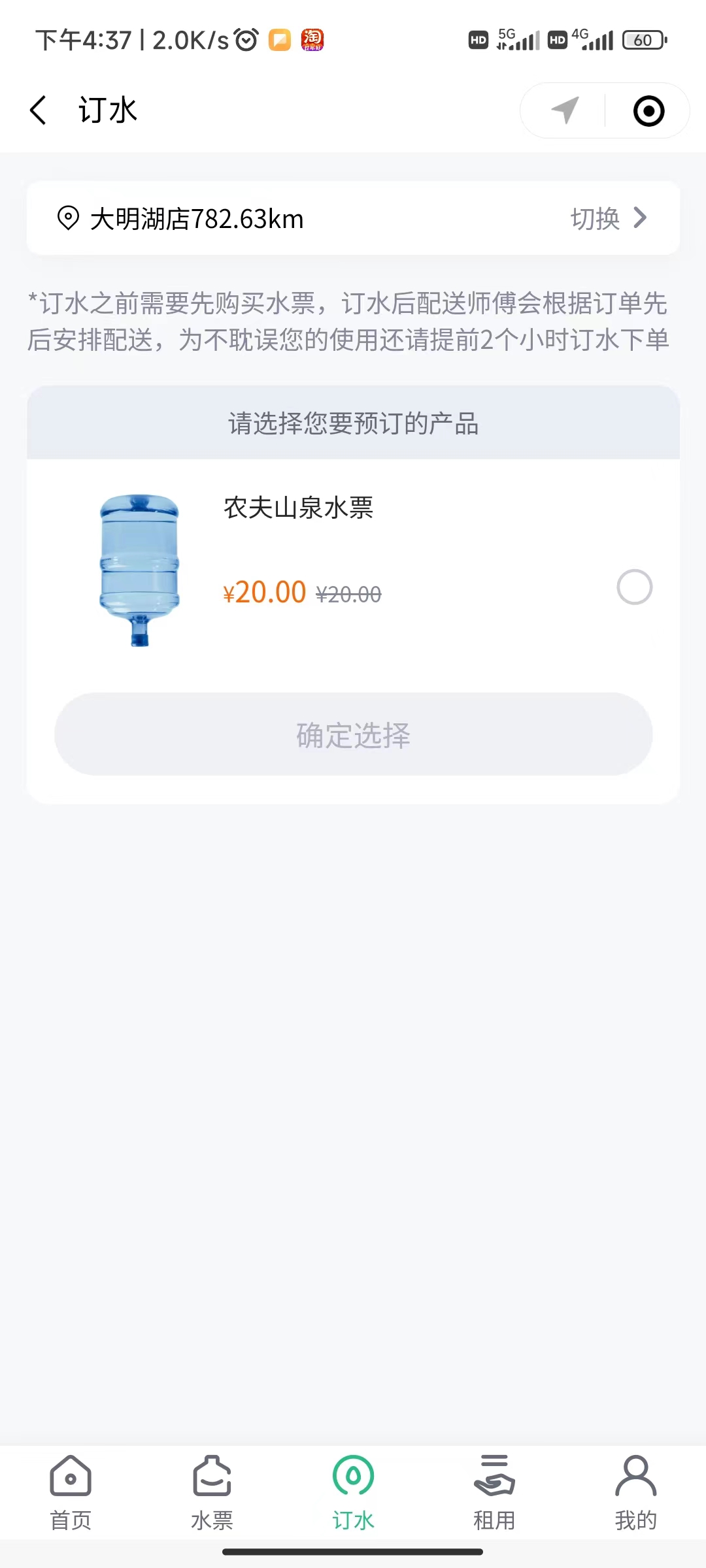Switch store via 切换

(x=608, y=218)
